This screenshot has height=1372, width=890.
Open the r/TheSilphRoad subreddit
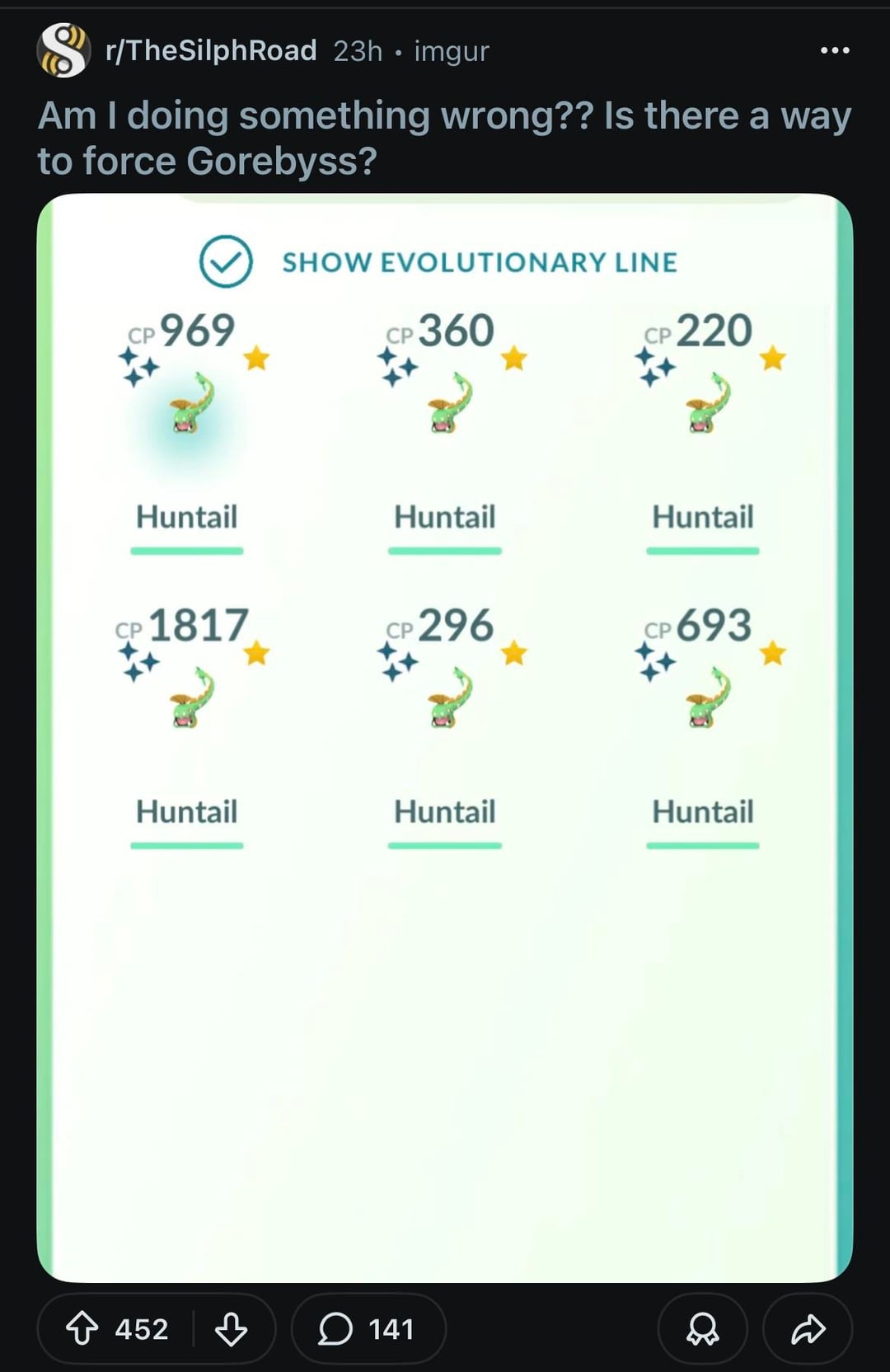click(x=211, y=50)
